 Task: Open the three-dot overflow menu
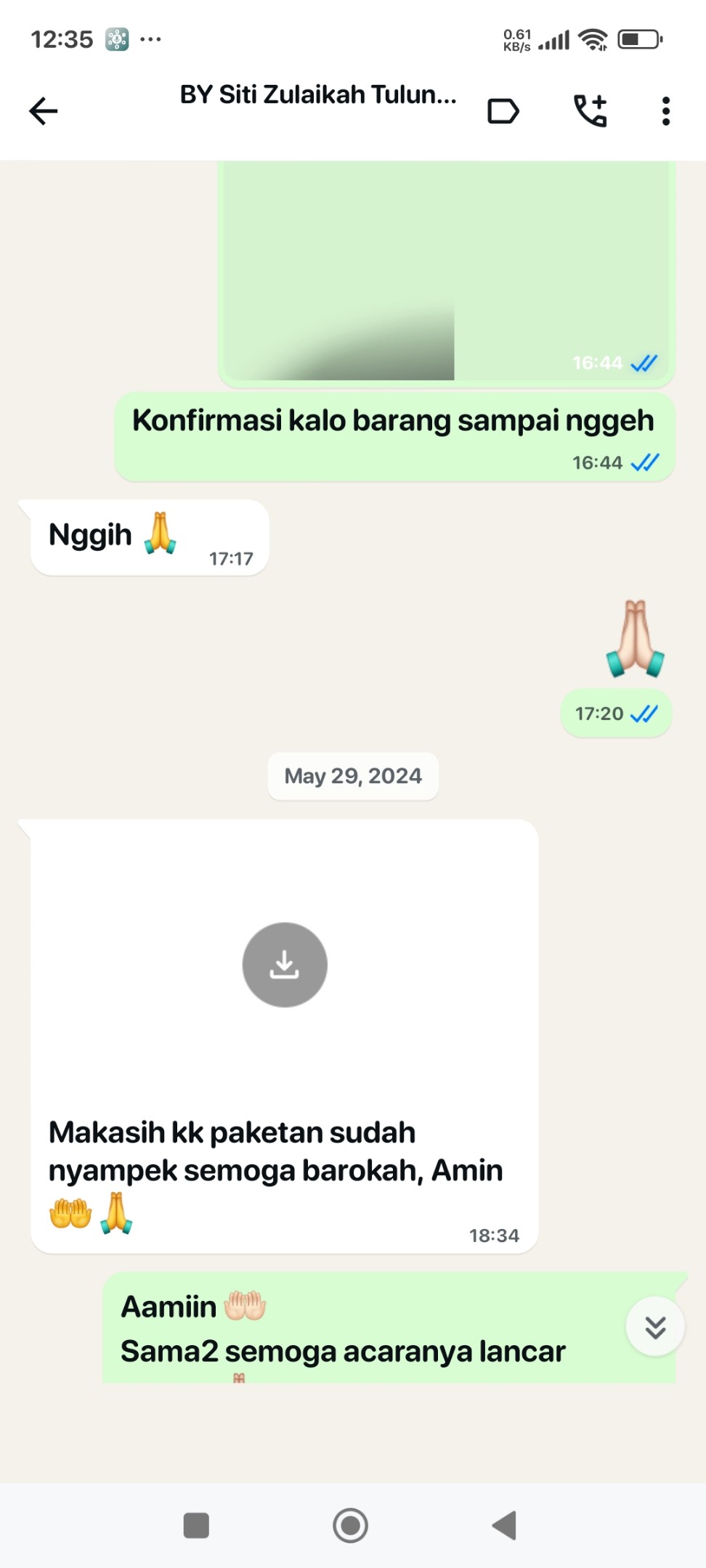665,111
